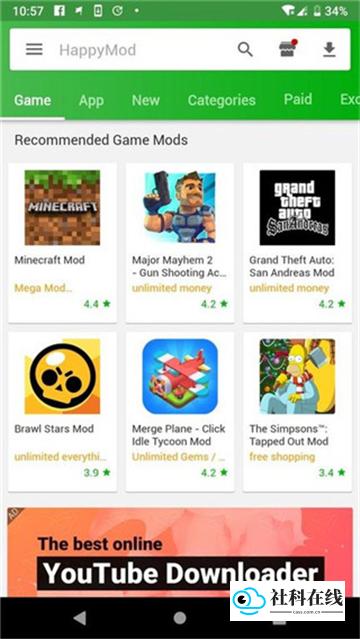Open the Minecraft Mod card
The height and width of the screenshot is (639, 360).
click(x=62, y=242)
